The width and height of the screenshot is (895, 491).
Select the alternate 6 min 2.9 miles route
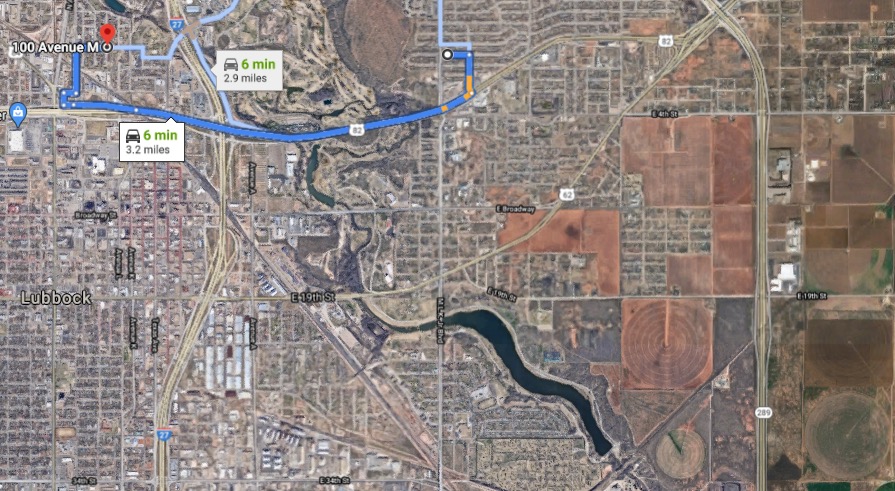(247, 69)
